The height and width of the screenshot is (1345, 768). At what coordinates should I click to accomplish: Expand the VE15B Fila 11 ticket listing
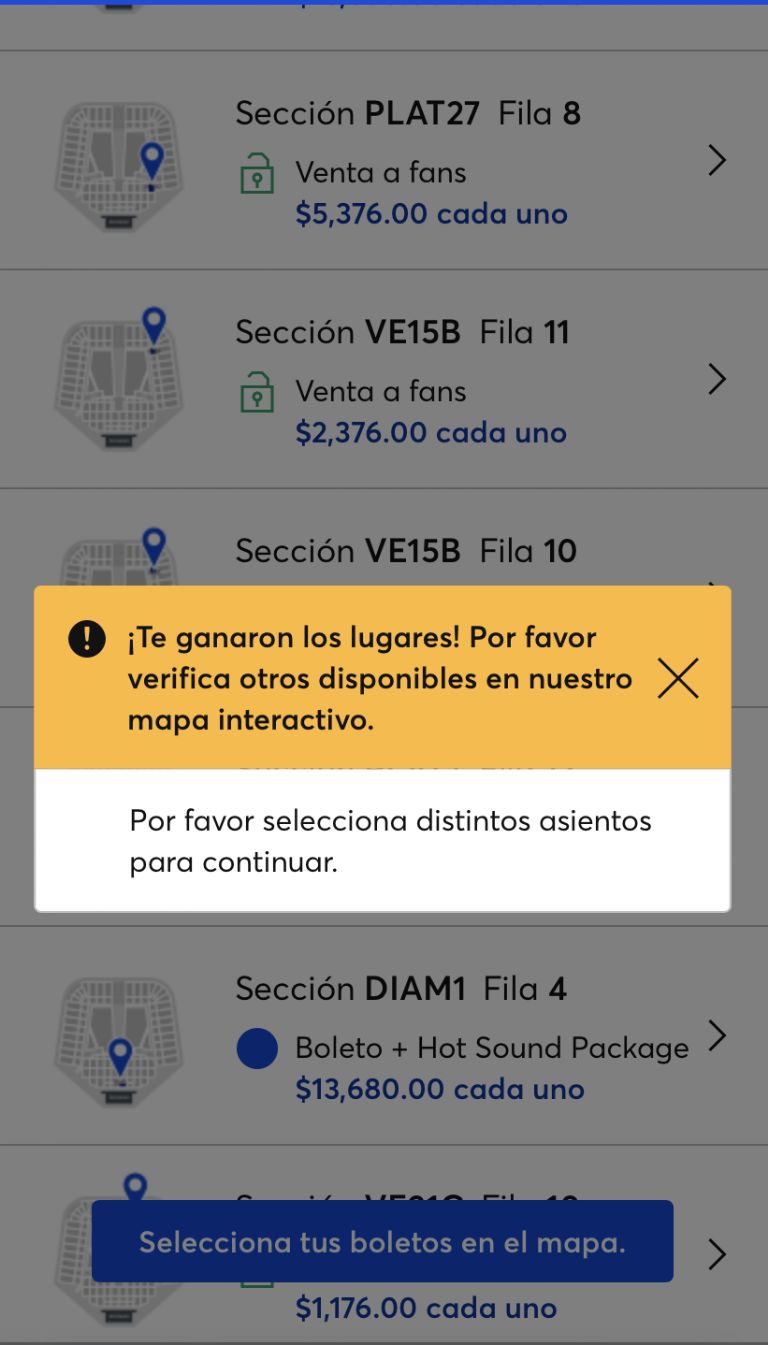[717, 379]
